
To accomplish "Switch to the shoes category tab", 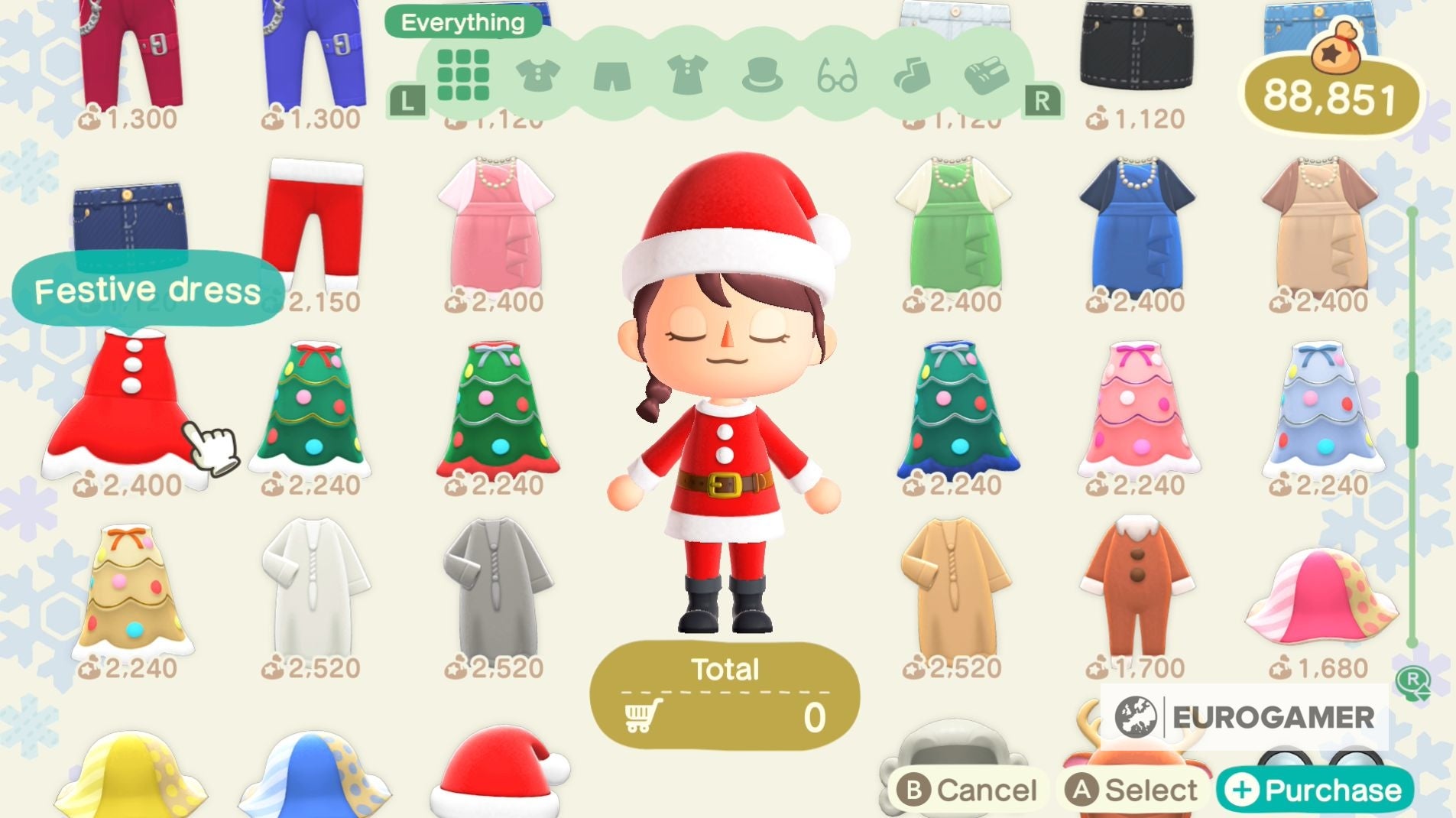I will [x=986, y=76].
